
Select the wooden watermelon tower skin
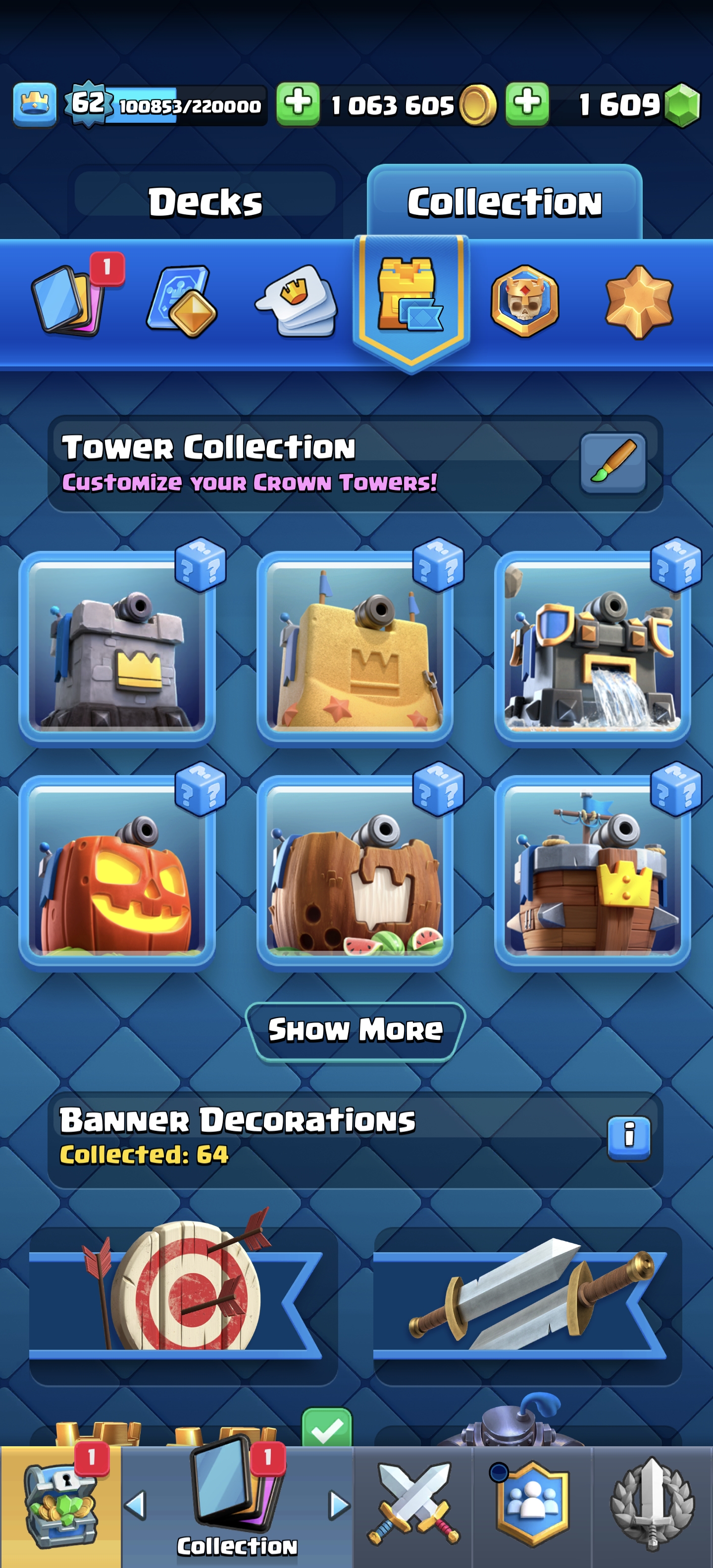coord(355,872)
